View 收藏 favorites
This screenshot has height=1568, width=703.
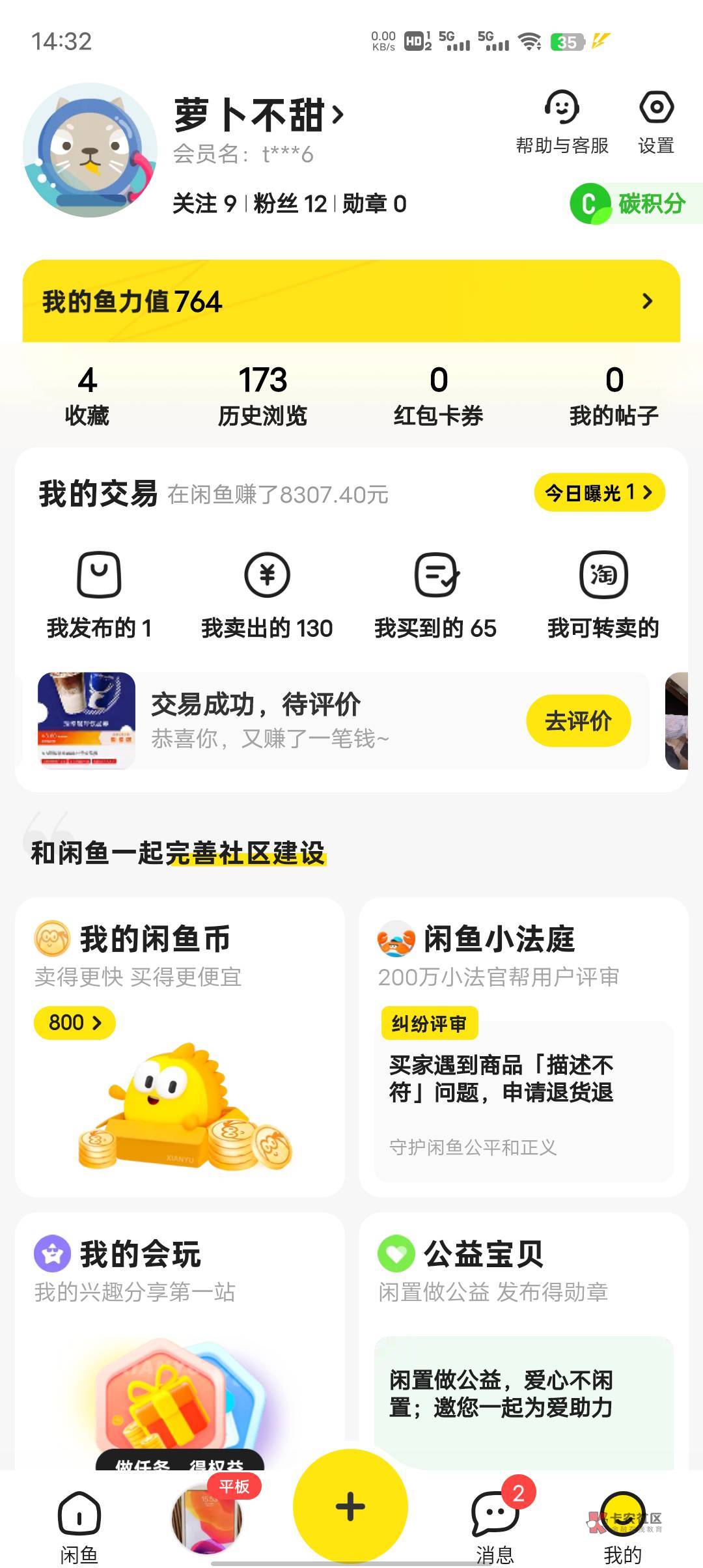click(x=87, y=395)
